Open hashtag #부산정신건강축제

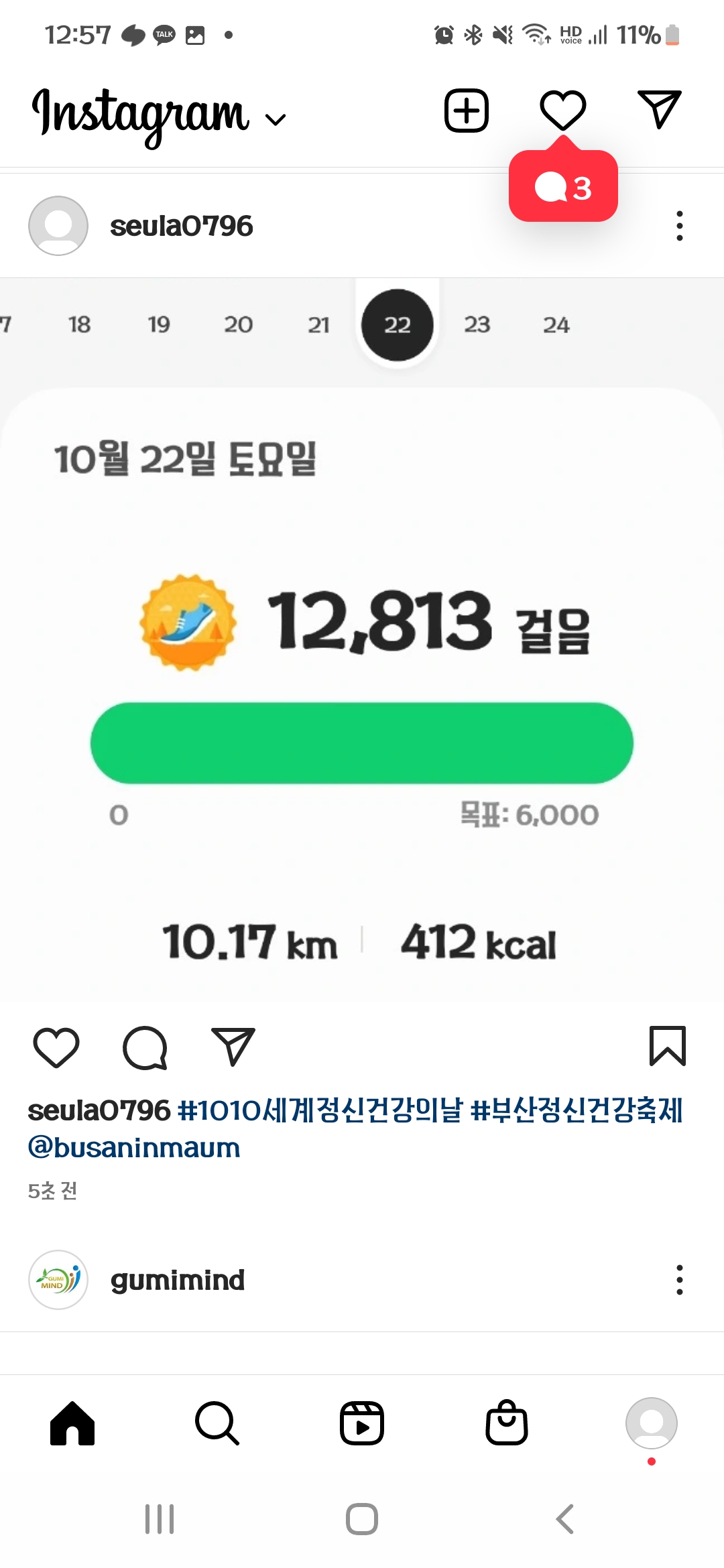click(x=576, y=1110)
